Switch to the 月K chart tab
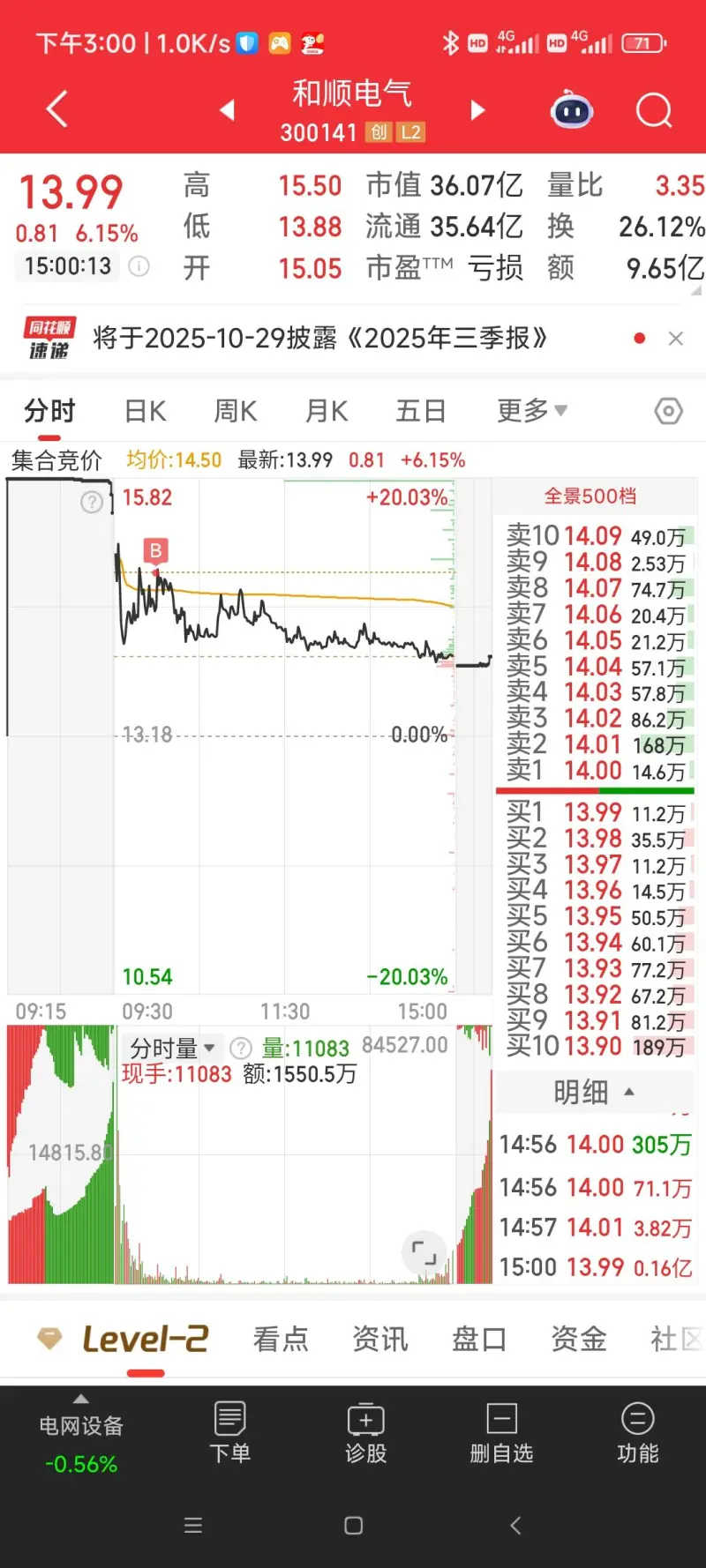The image size is (706, 1568). pos(327,411)
